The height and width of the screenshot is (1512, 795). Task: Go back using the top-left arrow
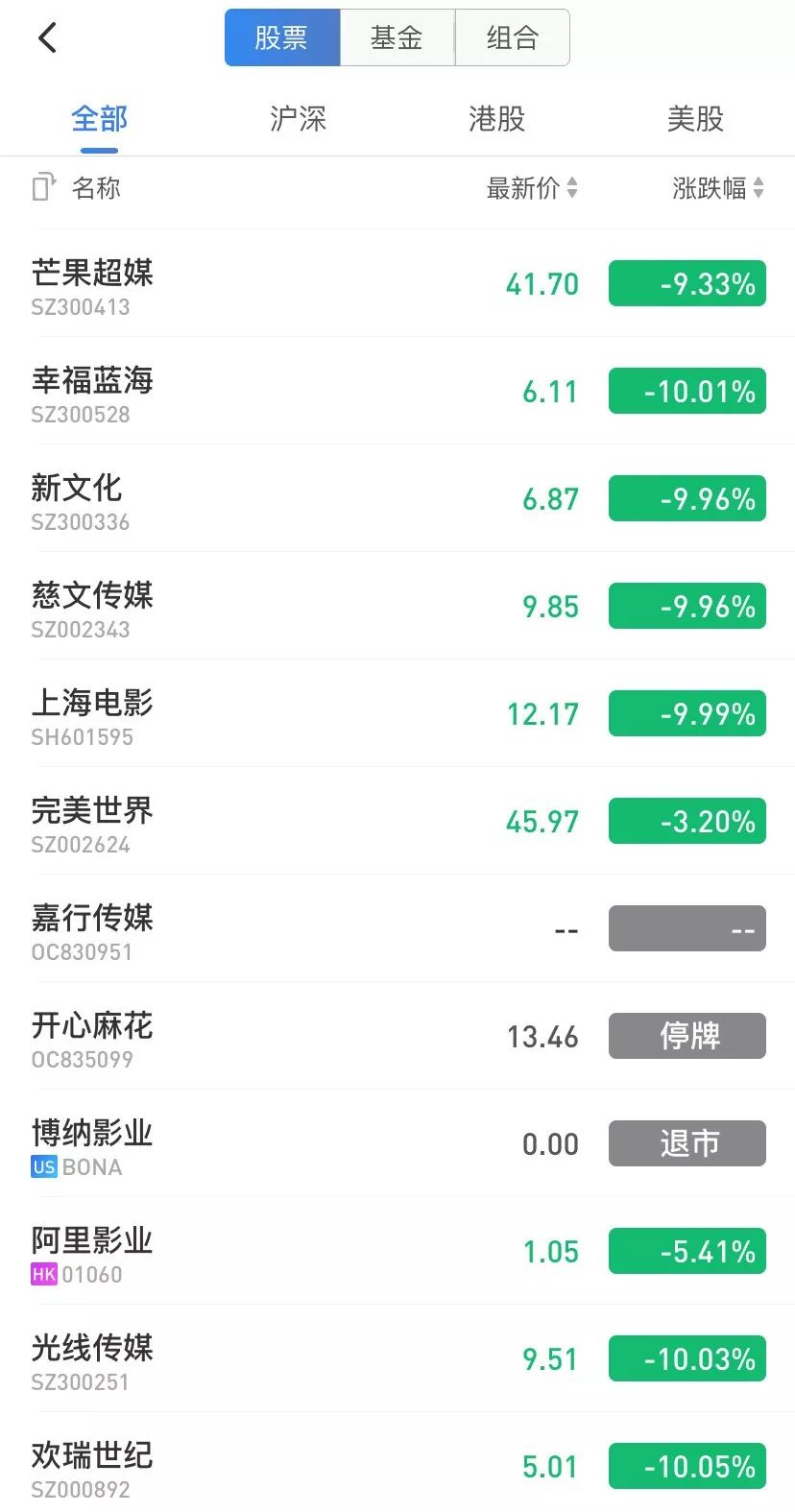pos(48,38)
